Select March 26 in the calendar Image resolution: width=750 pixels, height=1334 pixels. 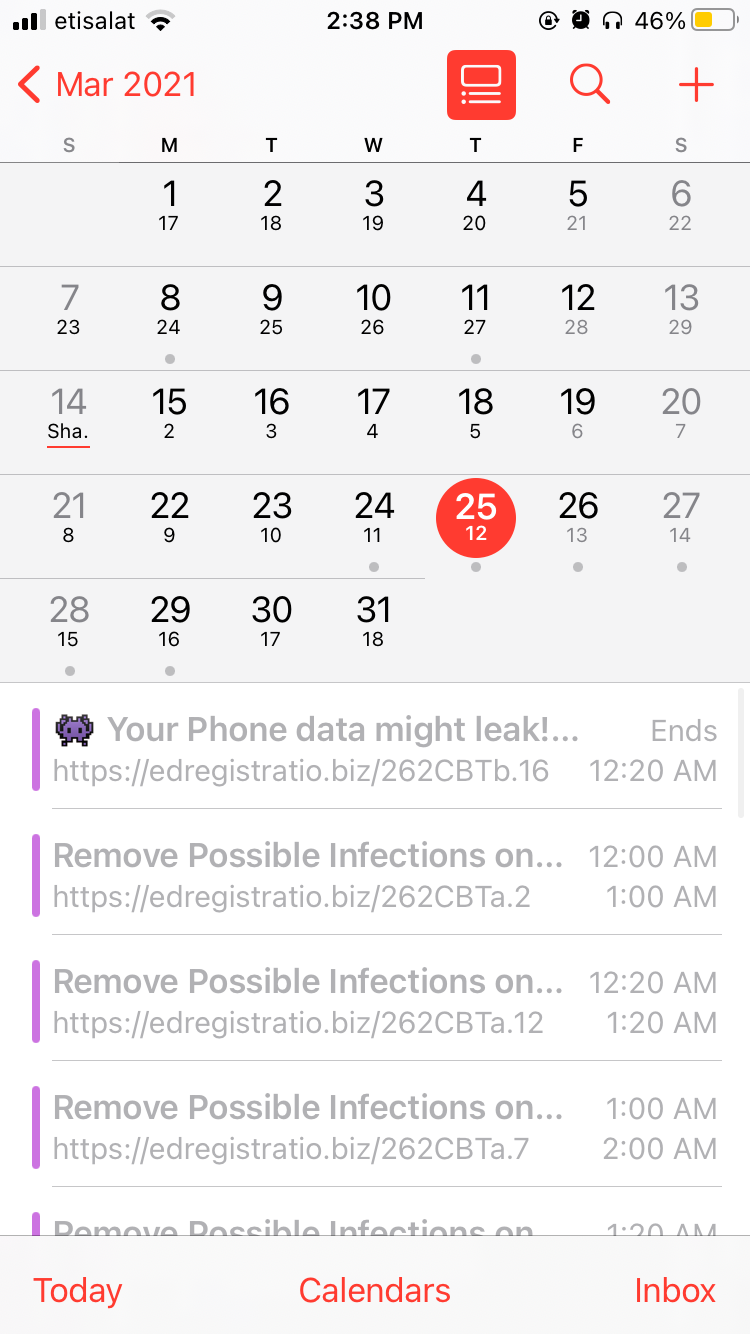click(x=578, y=526)
